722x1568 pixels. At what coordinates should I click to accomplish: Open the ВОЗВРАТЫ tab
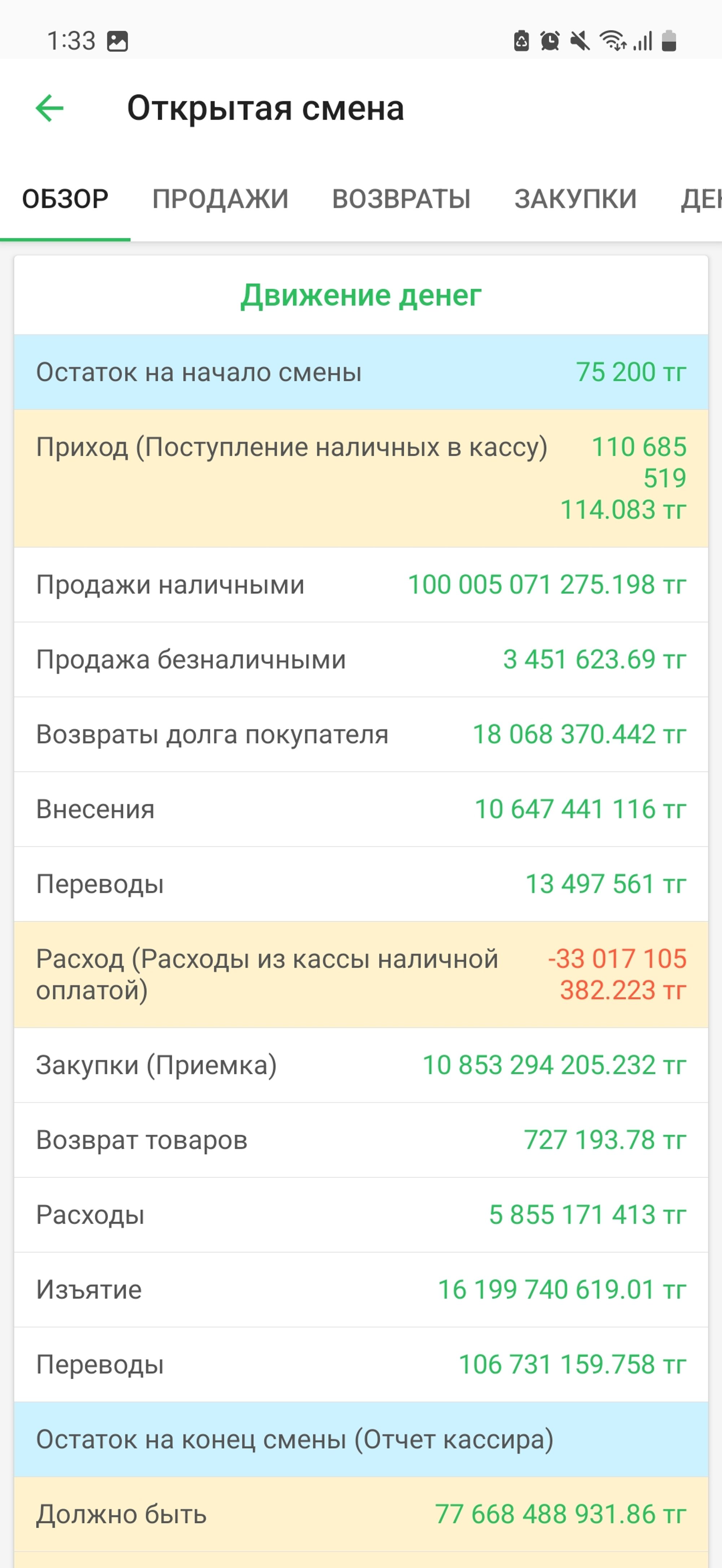tap(401, 199)
